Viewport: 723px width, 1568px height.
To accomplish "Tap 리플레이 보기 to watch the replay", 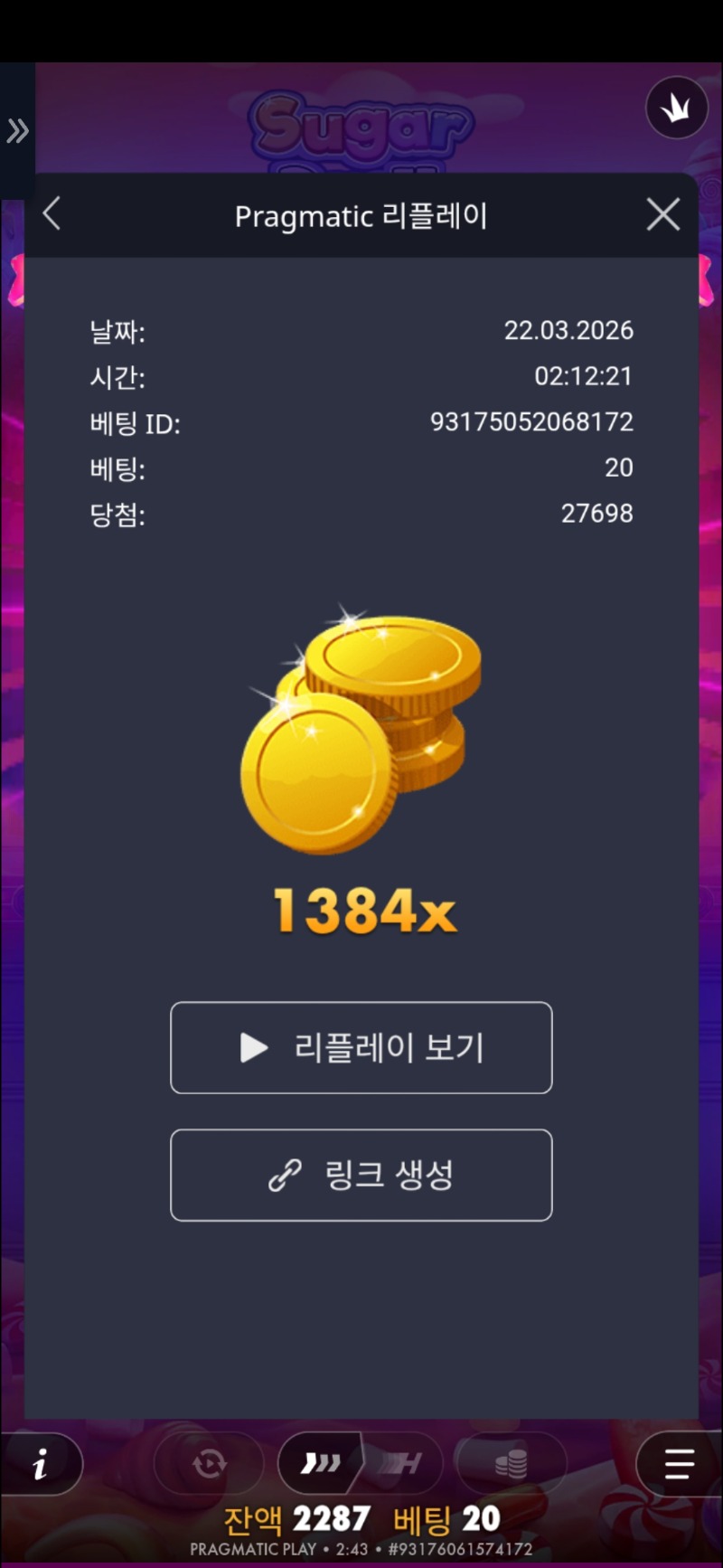I will click(x=361, y=1047).
